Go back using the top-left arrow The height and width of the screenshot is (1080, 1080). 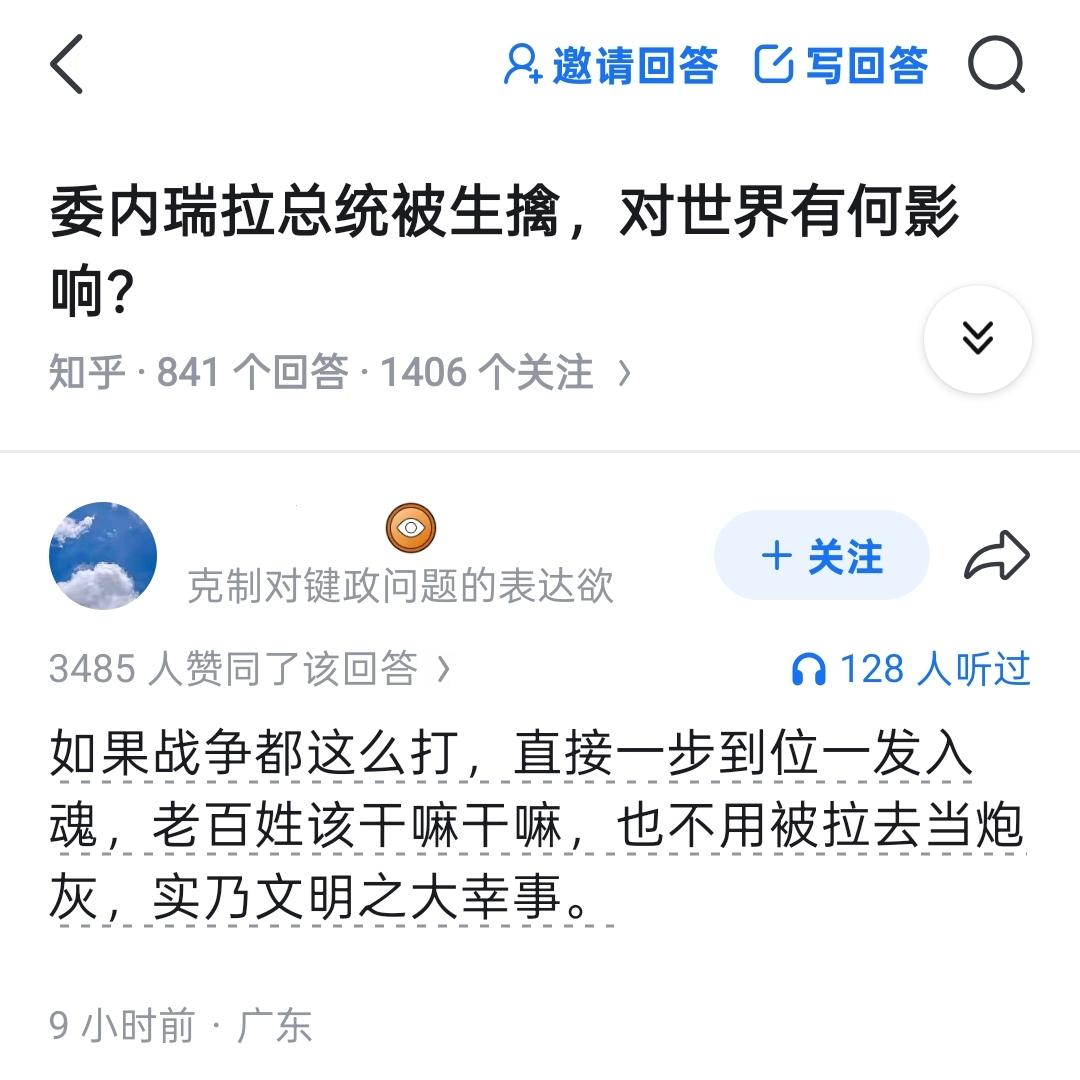pyautogui.click(x=67, y=65)
